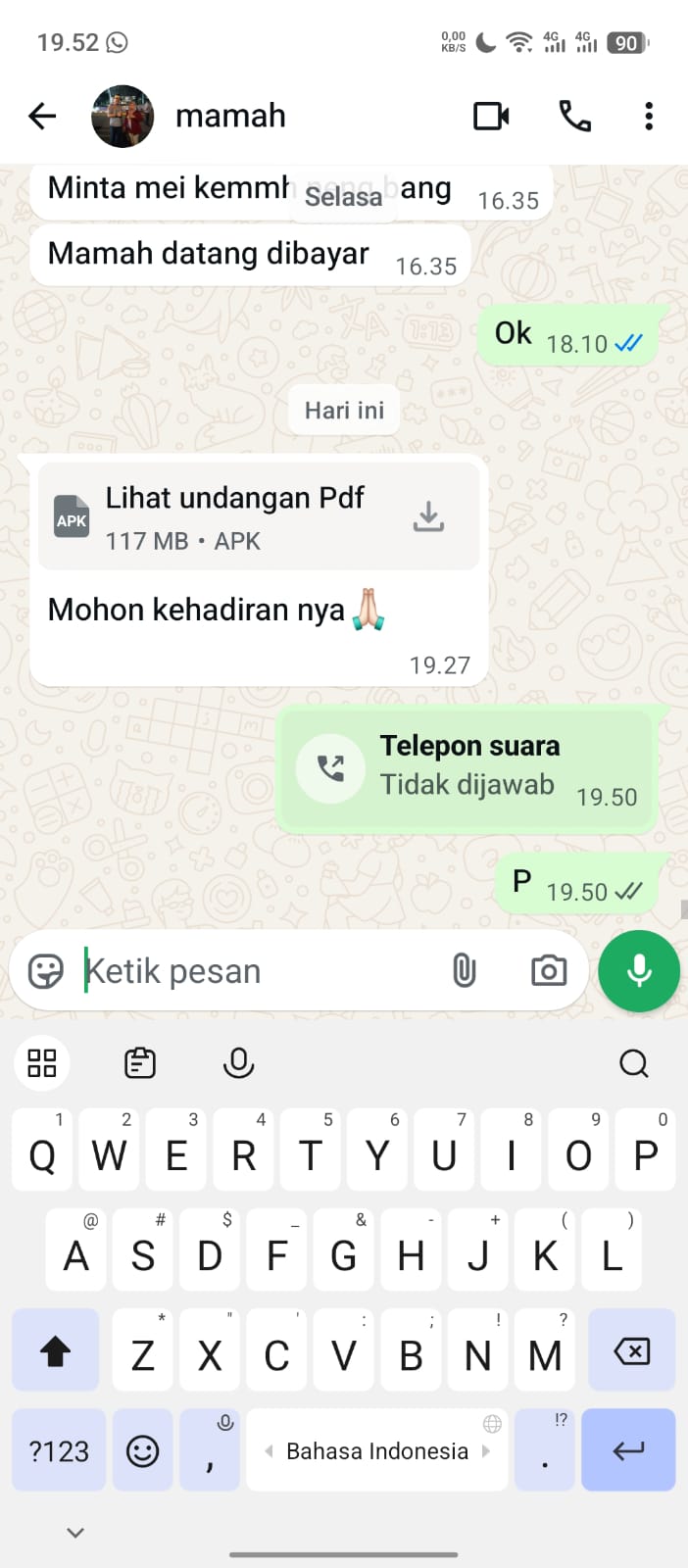Focus the Ketik pesan message field
This screenshot has height=1568, width=688.
(255, 971)
